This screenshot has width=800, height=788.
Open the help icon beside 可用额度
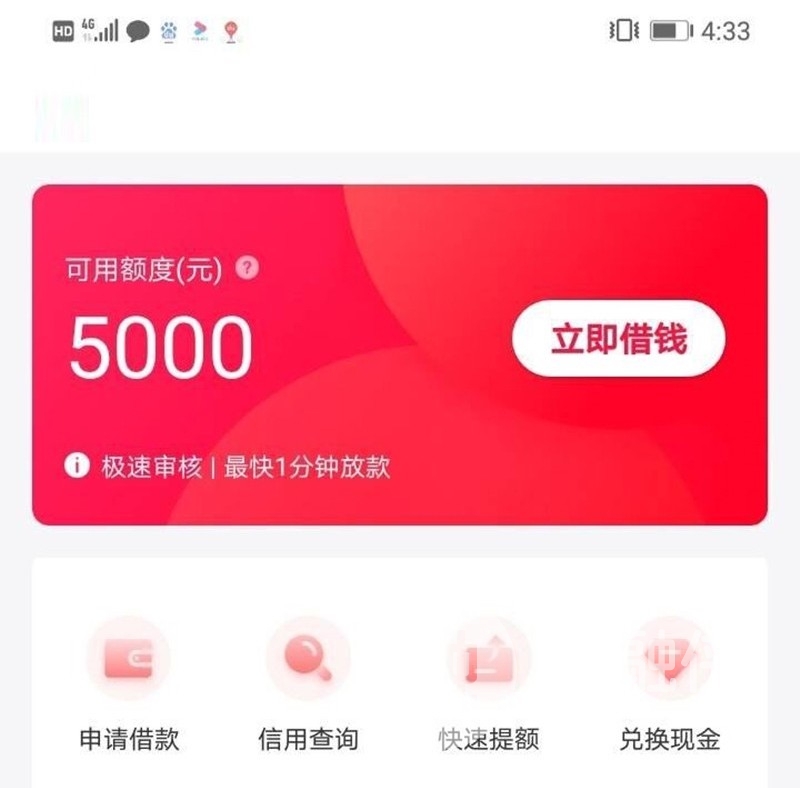point(247,268)
